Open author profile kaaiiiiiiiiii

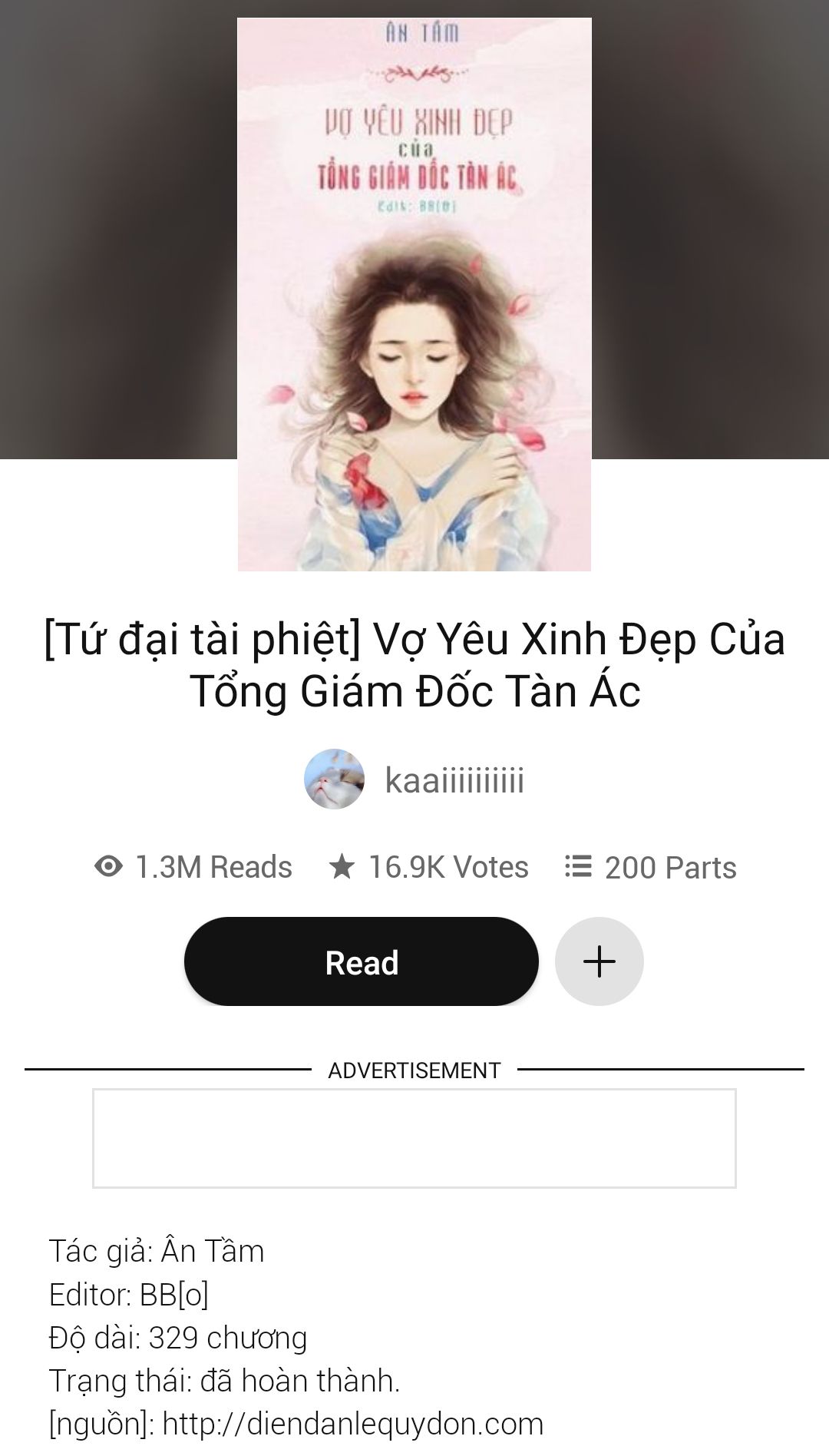tap(453, 780)
